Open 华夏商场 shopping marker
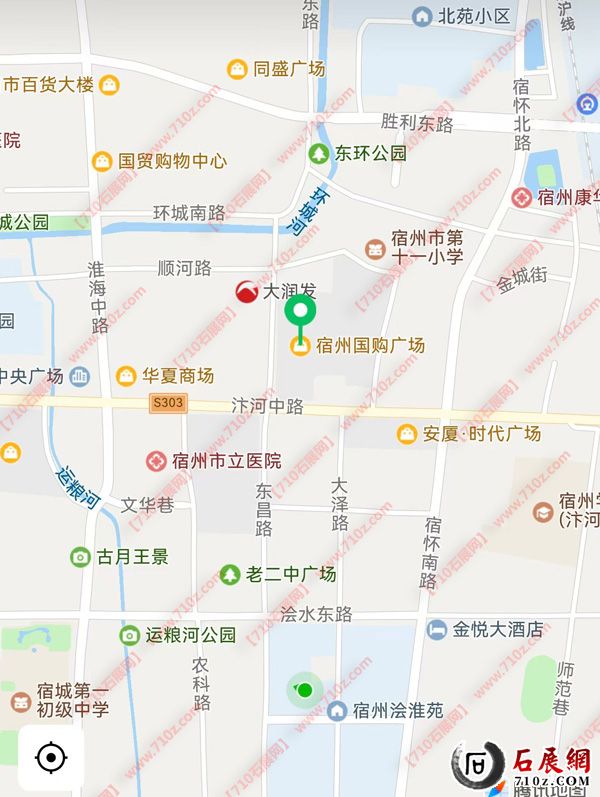 point(126,376)
